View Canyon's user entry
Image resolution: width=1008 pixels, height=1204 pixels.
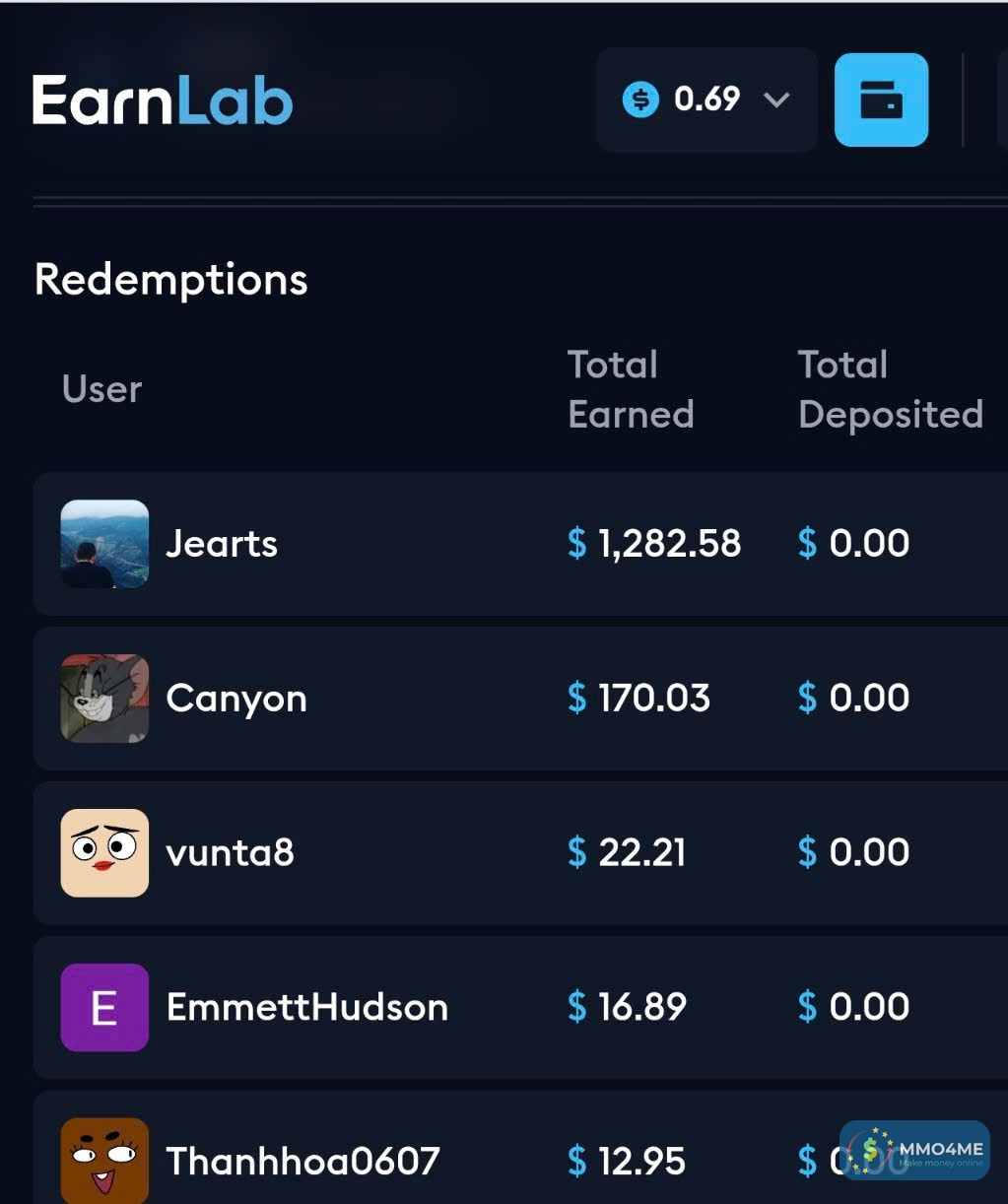[x=235, y=699]
